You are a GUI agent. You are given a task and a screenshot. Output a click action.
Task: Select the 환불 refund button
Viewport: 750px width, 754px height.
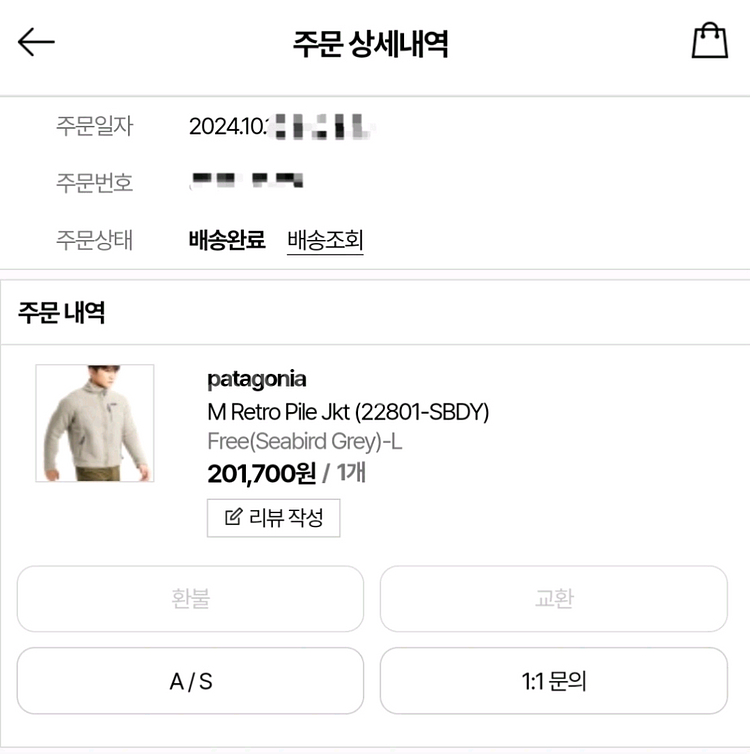[x=190, y=599]
